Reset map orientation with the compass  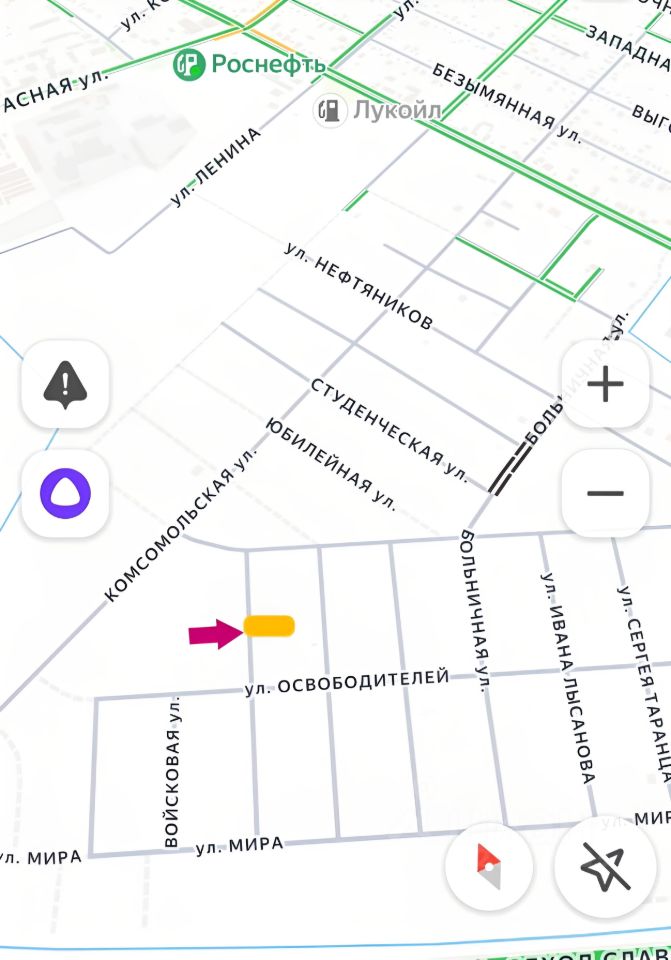click(488, 866)
